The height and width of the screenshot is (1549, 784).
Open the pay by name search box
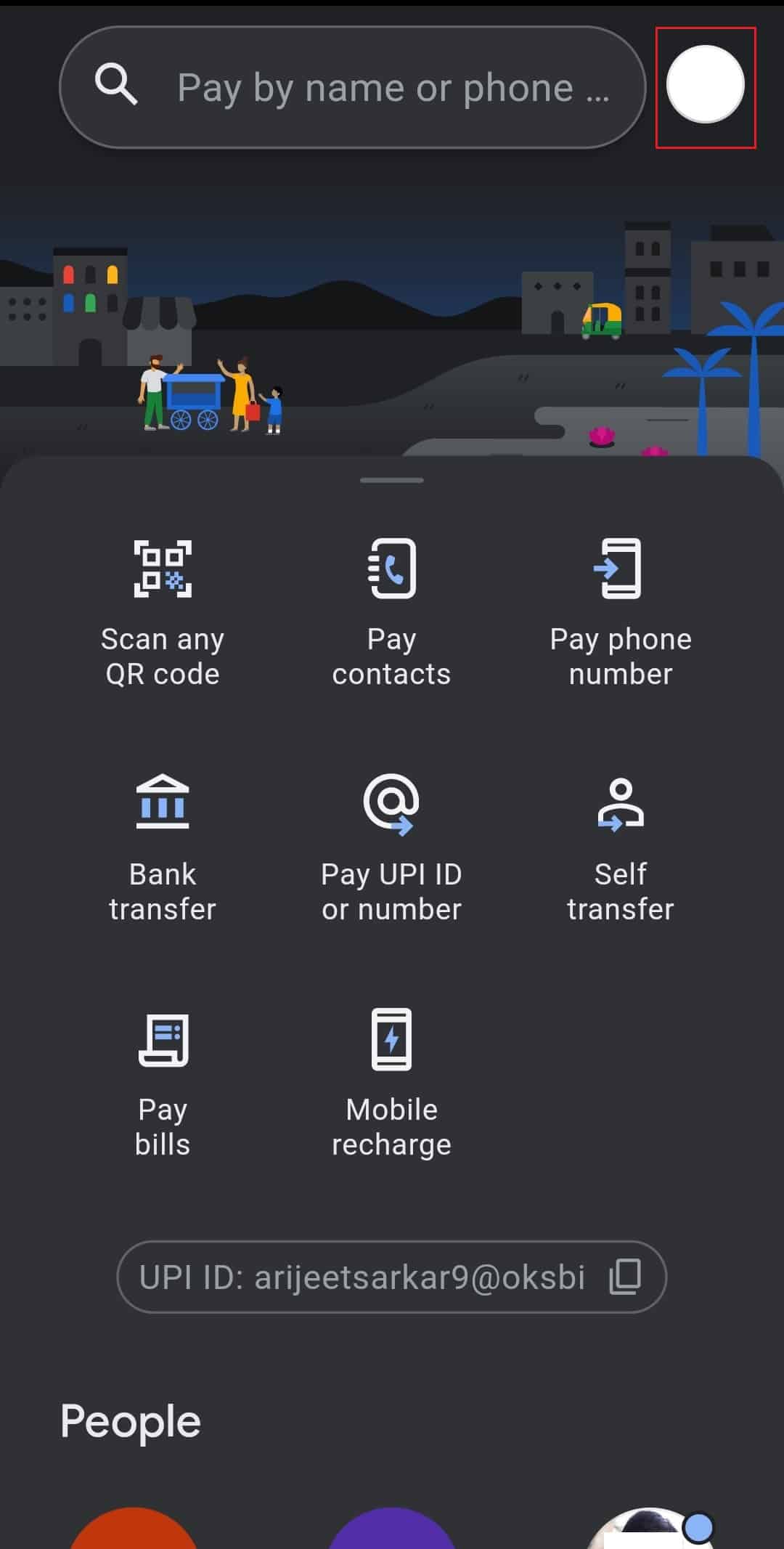coord(353,88)
